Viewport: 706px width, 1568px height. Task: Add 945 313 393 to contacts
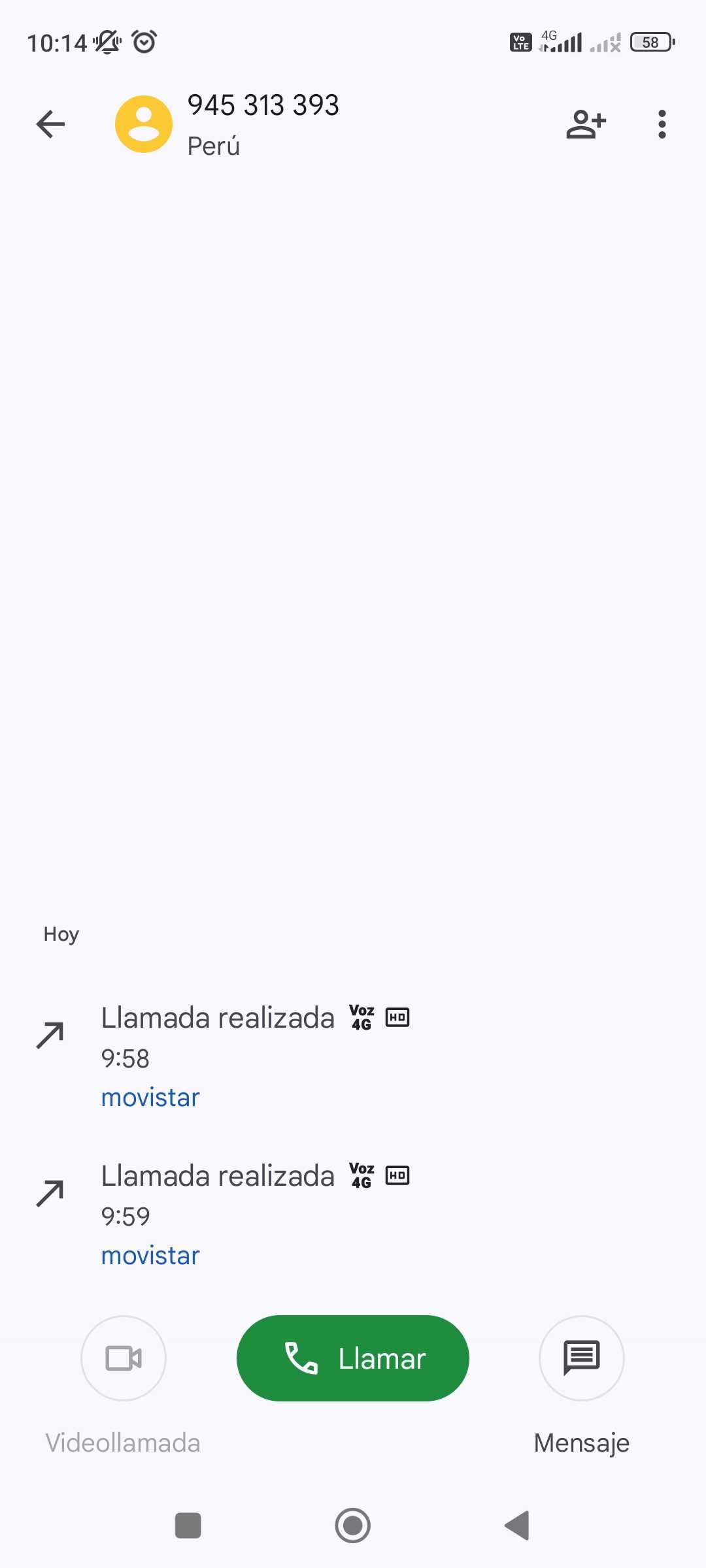pos(586,124)
